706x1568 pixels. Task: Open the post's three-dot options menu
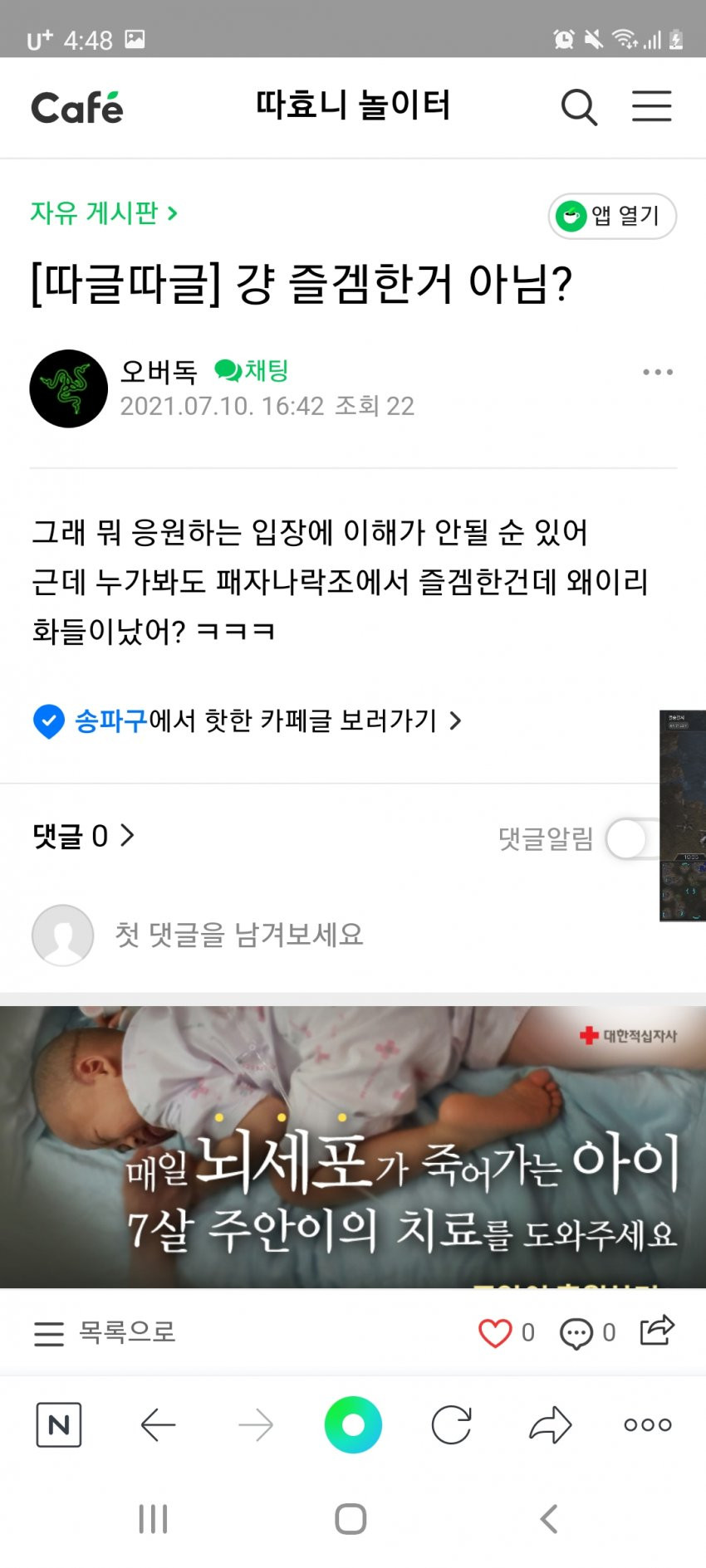[x=657, y=372]
